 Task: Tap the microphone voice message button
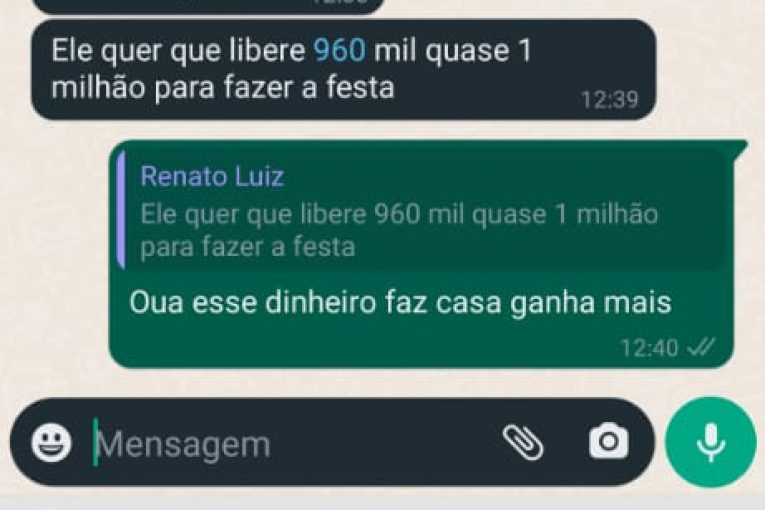(711, 442)
